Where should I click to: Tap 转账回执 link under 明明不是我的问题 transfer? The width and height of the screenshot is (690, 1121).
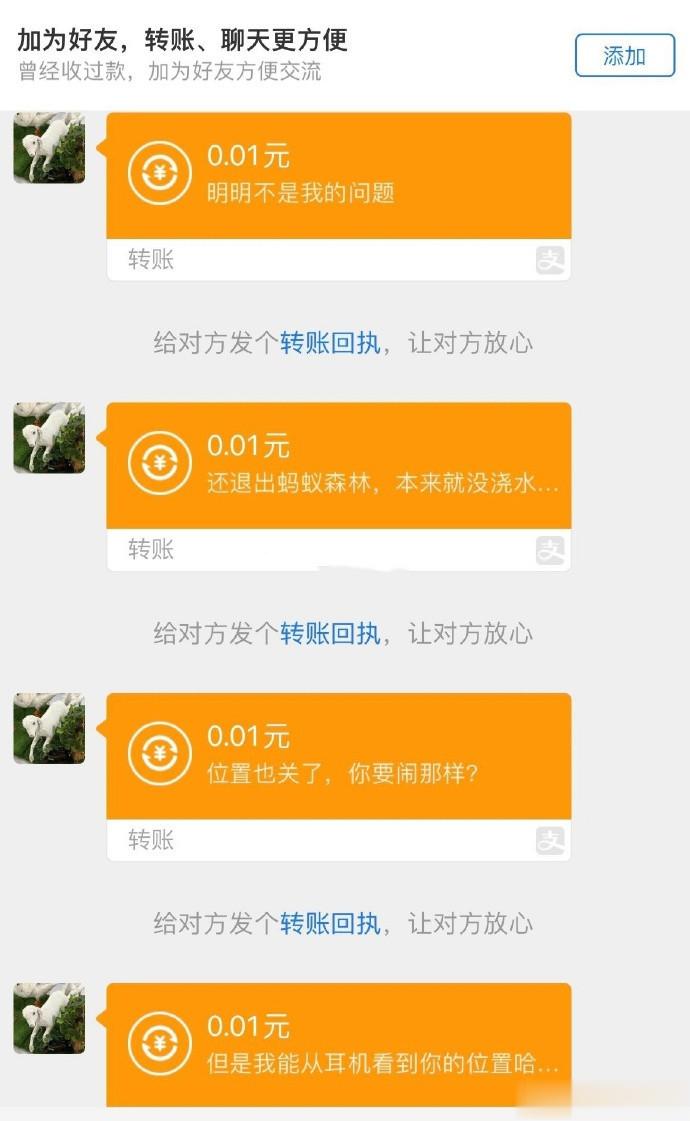(x=330, y=343)
